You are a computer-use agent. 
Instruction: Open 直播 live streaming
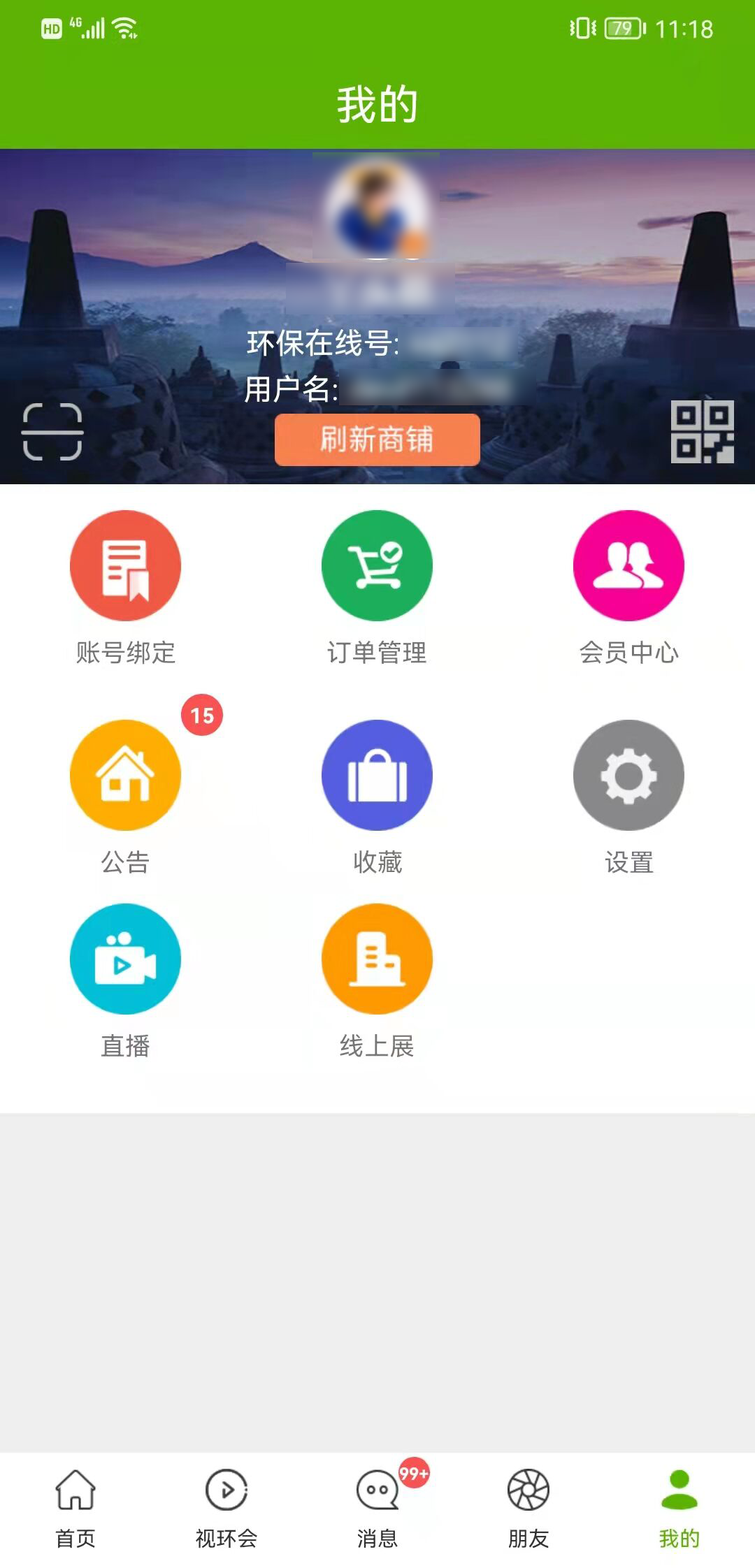point(125,959)
